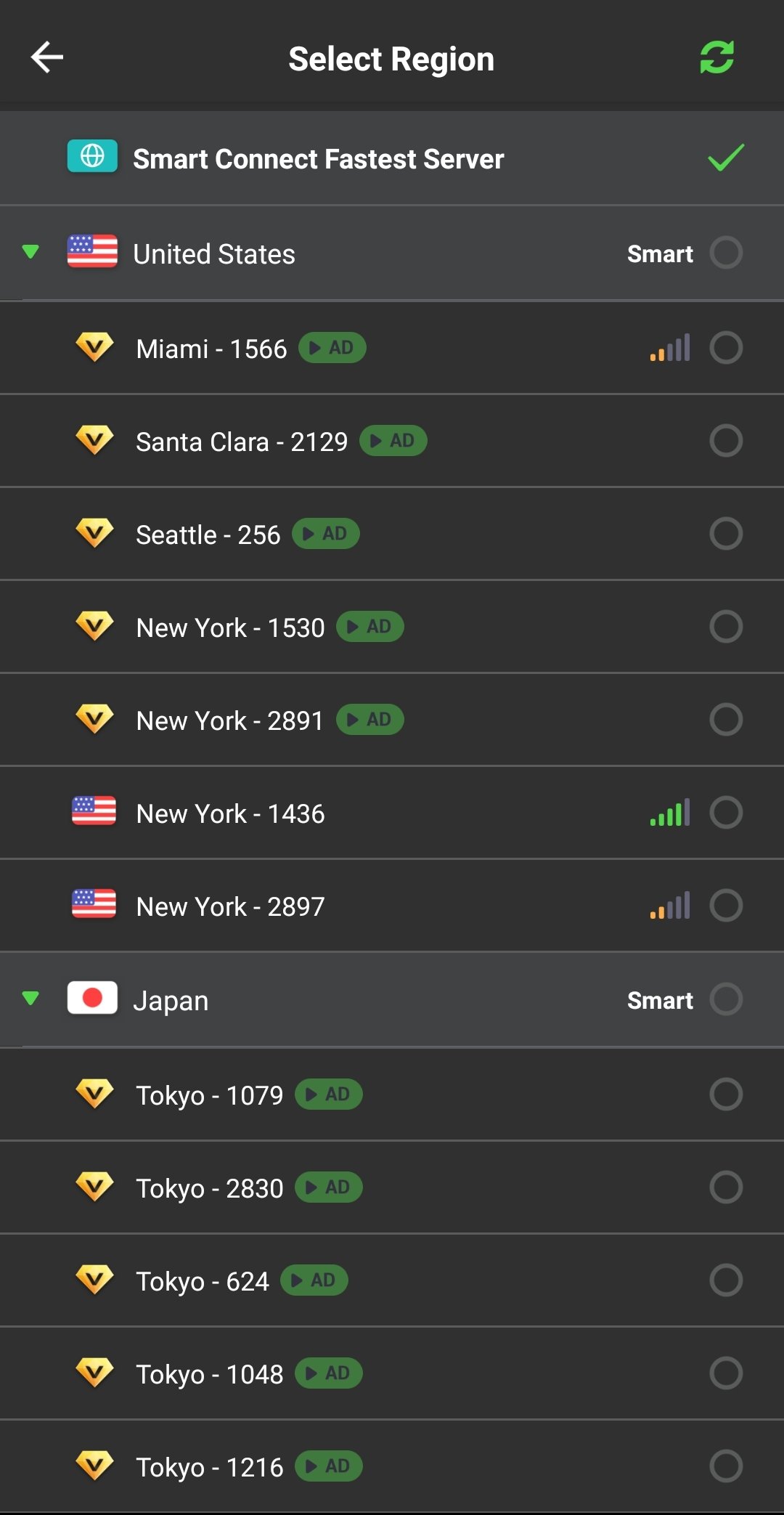Image resolution: width=784 pixels, height=1515 pixels.
Task: Connect to free New York - 2897
Action: pos(392,906)
